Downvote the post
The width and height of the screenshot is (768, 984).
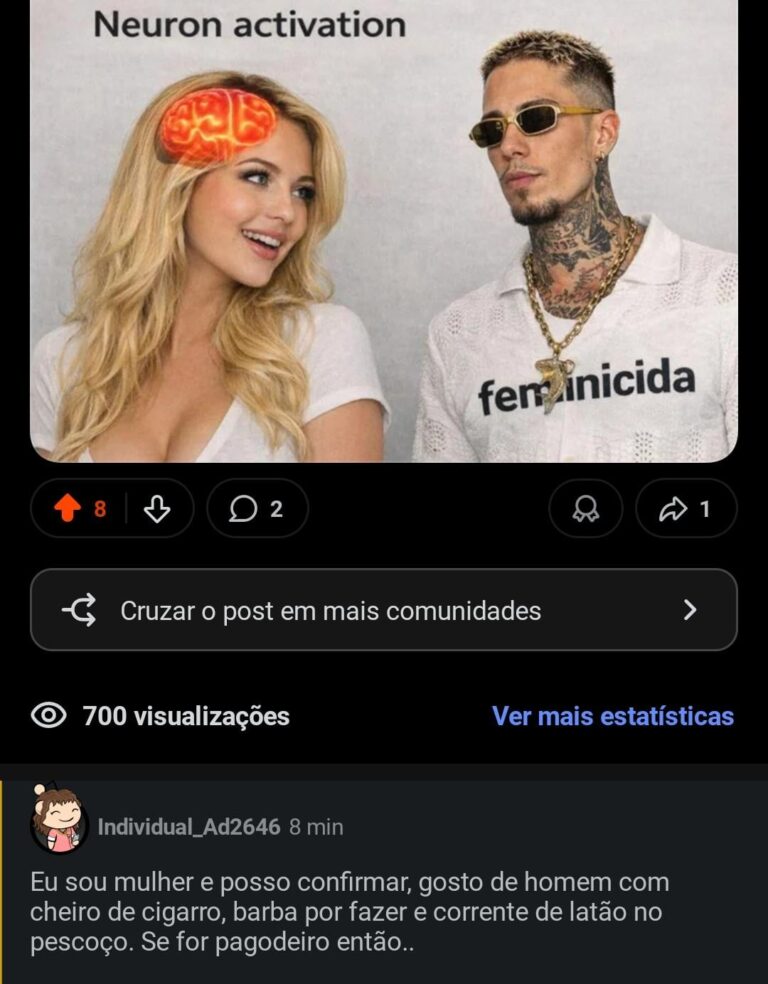(157, 509)
